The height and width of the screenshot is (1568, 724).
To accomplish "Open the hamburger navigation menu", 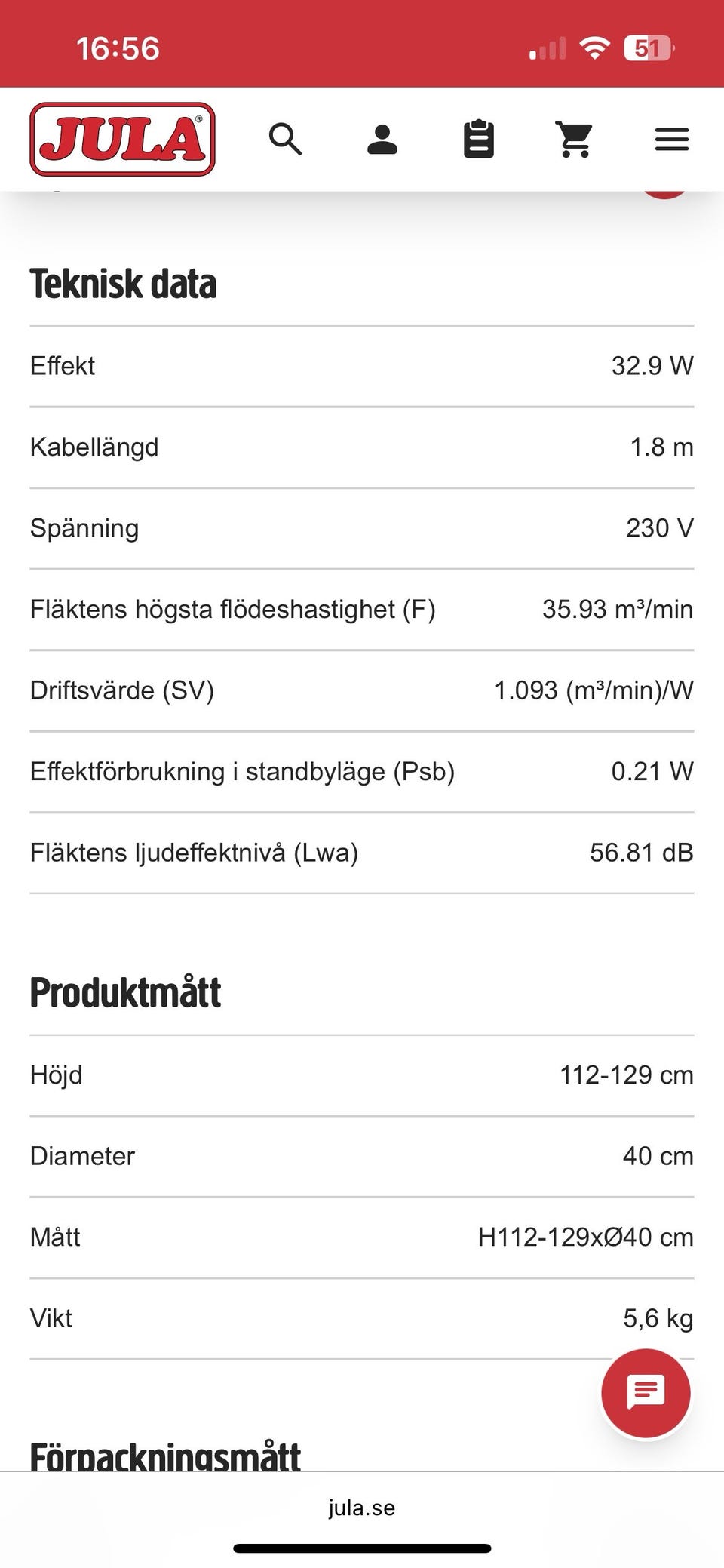I will 671,140.
